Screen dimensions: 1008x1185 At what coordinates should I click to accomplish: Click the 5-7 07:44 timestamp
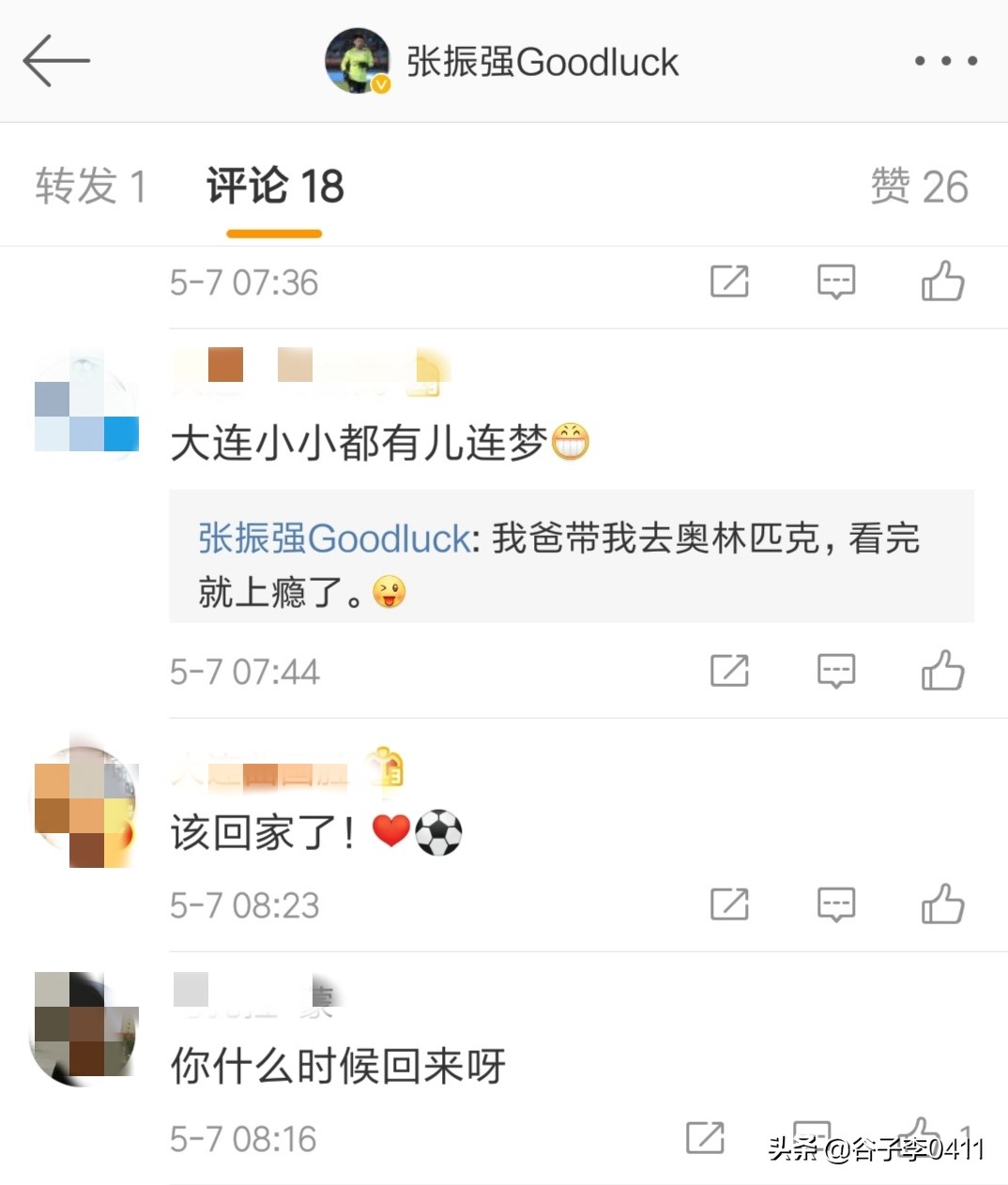pyautogui.click(x=245, y=671)
